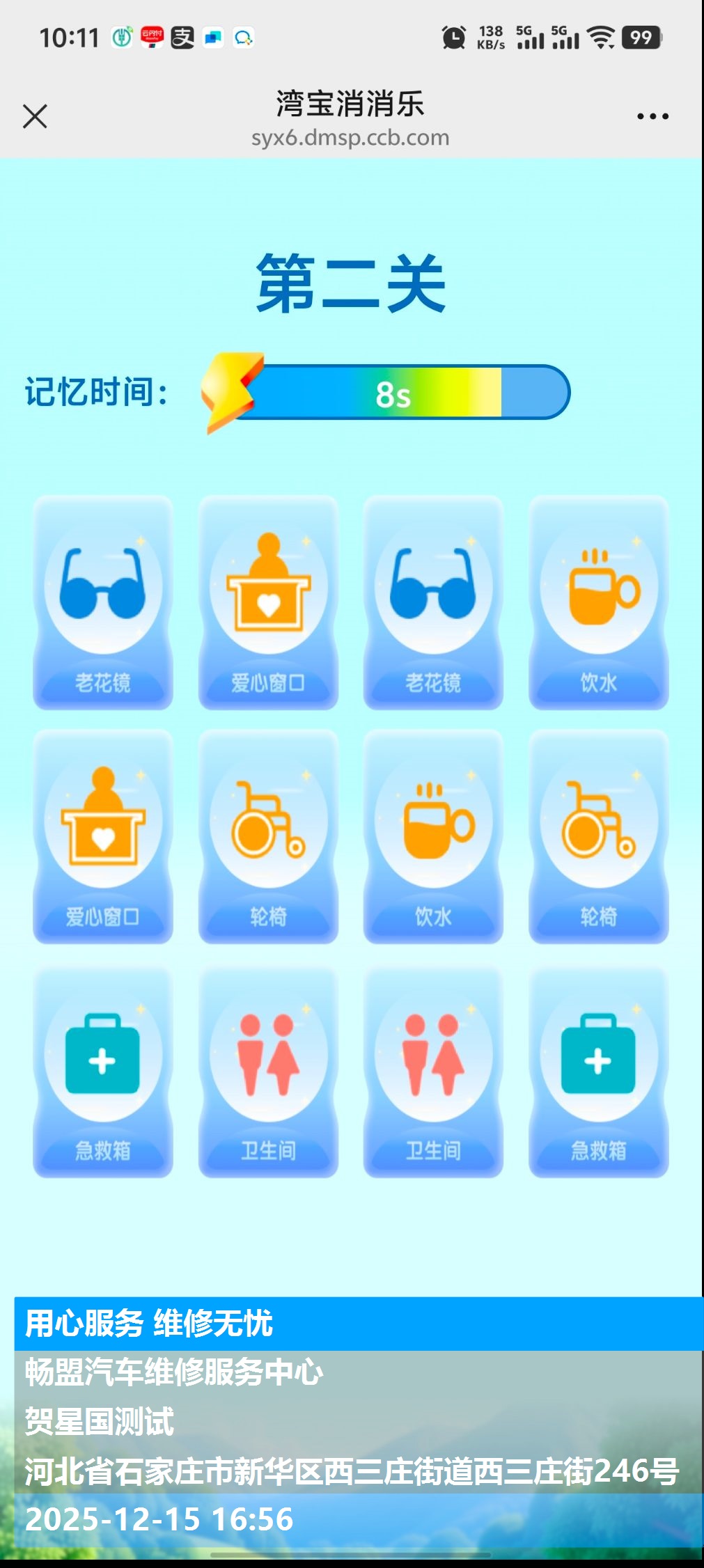Viewport: 704px width, 1568px height.
Task: Tap the 爱心窗口 card directly above a 急救箱 card
Action: point(103,836)
